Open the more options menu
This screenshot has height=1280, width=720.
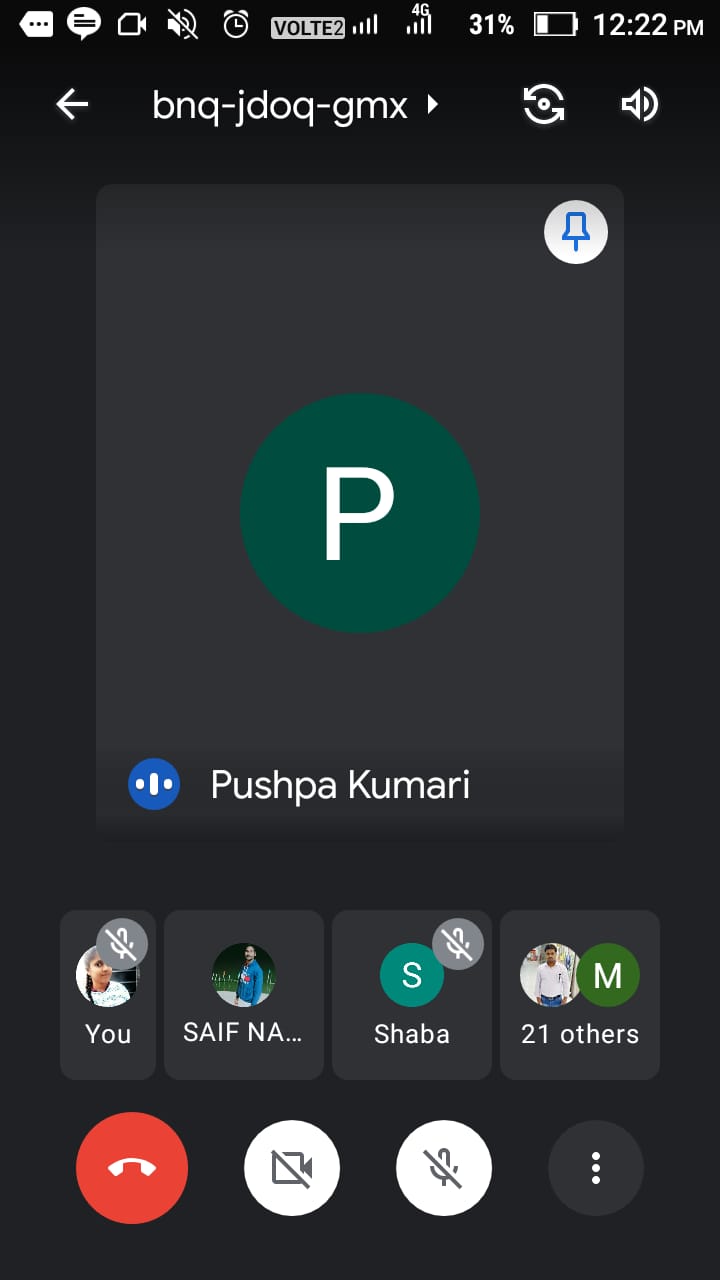(596, 1168)
